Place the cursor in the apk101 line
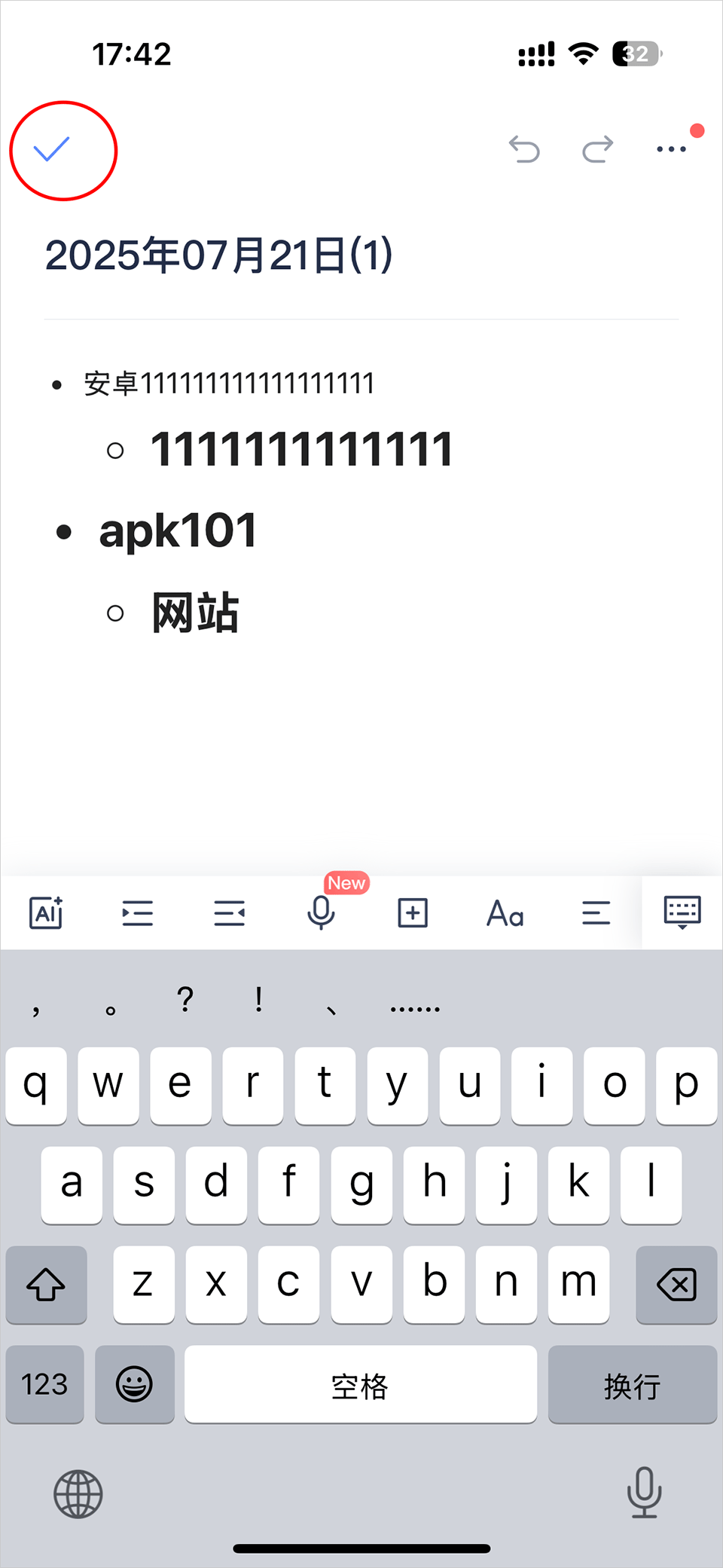The width and height of the screenshot is (723, 1568). pyautogui.click(x=178, y=530)
